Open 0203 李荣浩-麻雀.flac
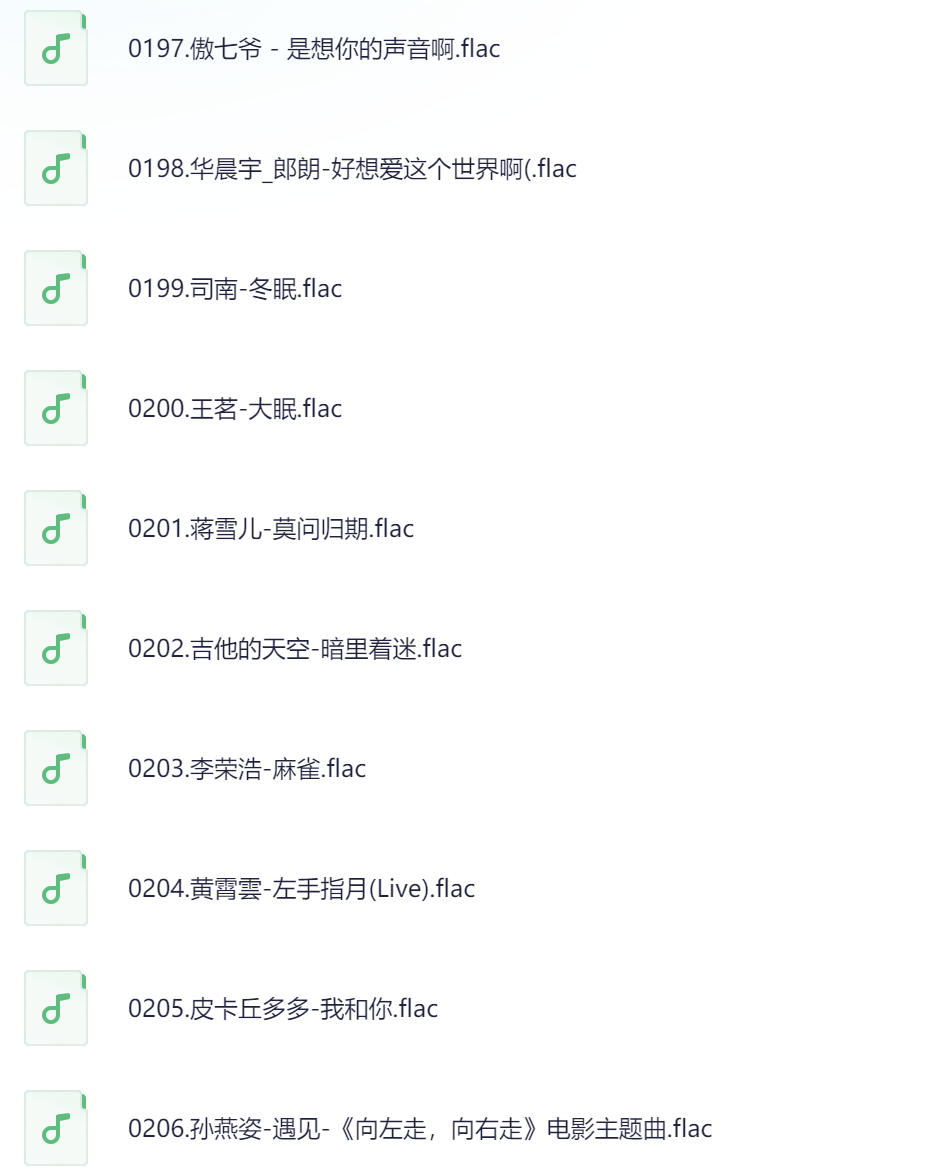The height and width of the screenshot is (1174, 930). pyautogui.click(x=247, y=769)
